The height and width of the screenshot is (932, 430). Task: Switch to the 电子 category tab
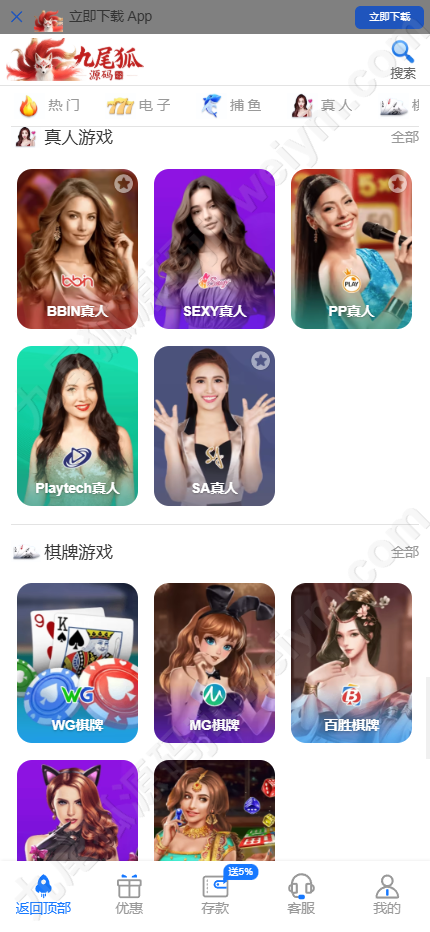[139, 106]
